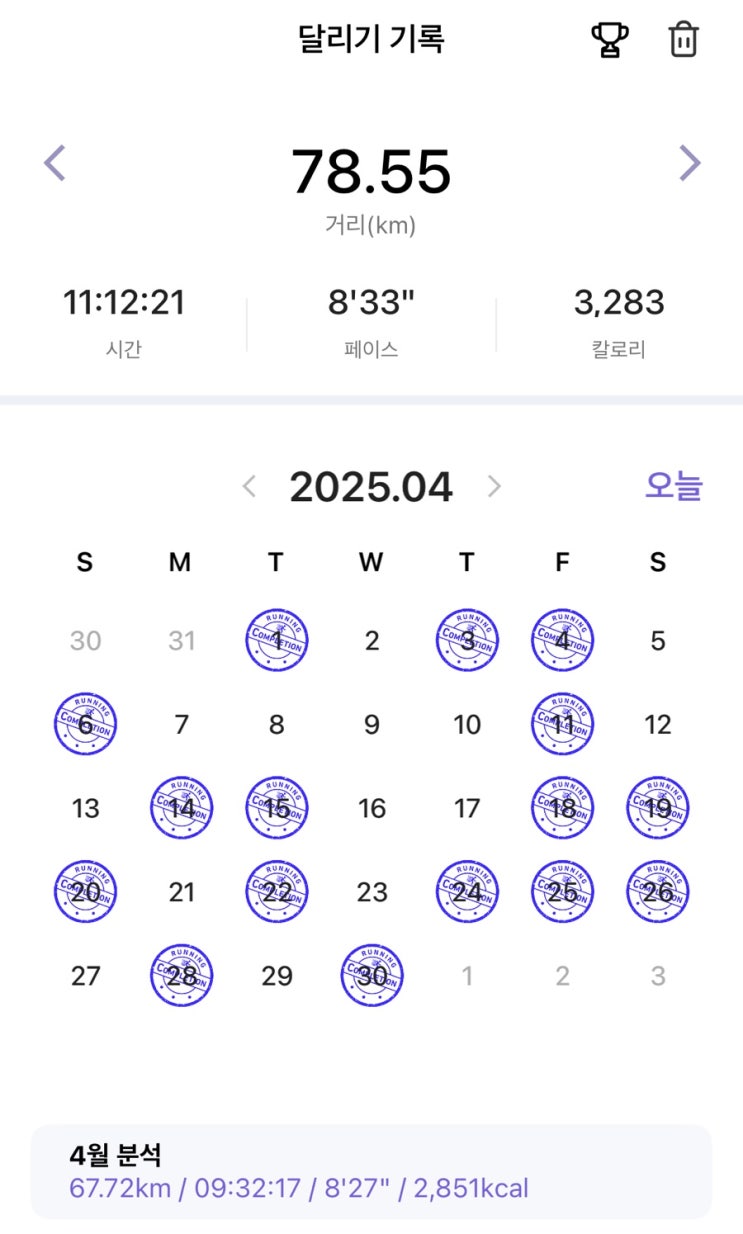Select April 24 run stamp
743x1234 pixels.
pos(467,892)
